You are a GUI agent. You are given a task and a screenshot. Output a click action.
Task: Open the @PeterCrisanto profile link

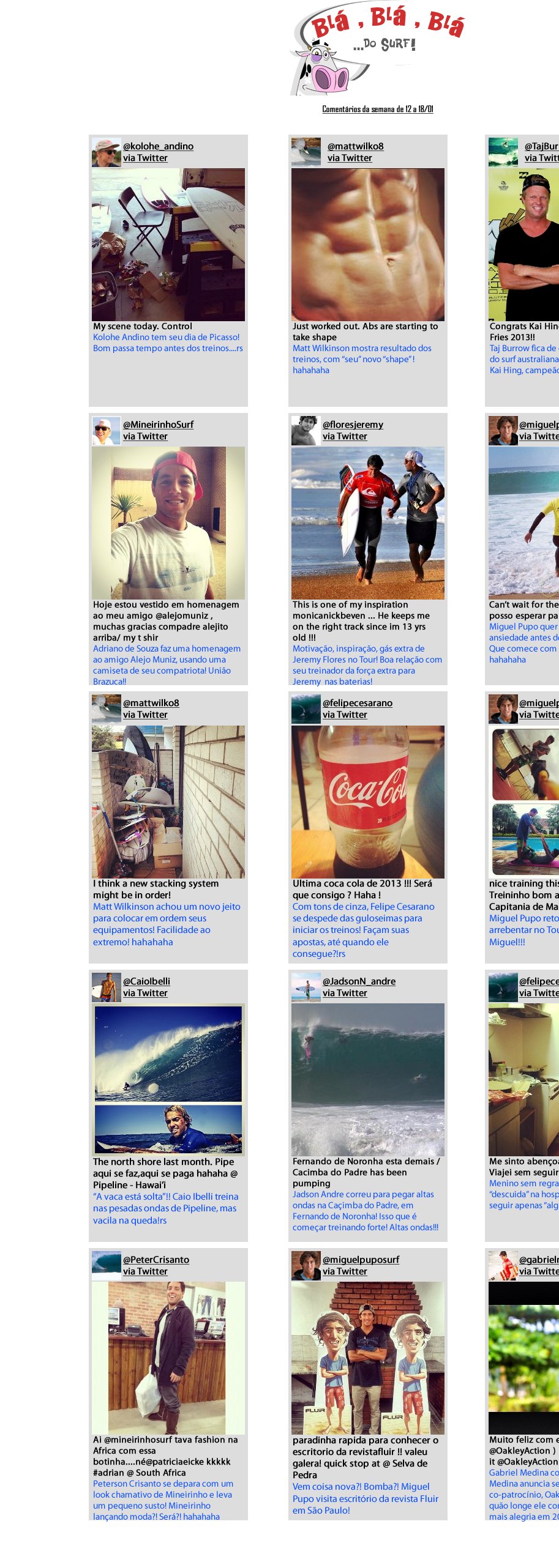(x=156, y=1260)
